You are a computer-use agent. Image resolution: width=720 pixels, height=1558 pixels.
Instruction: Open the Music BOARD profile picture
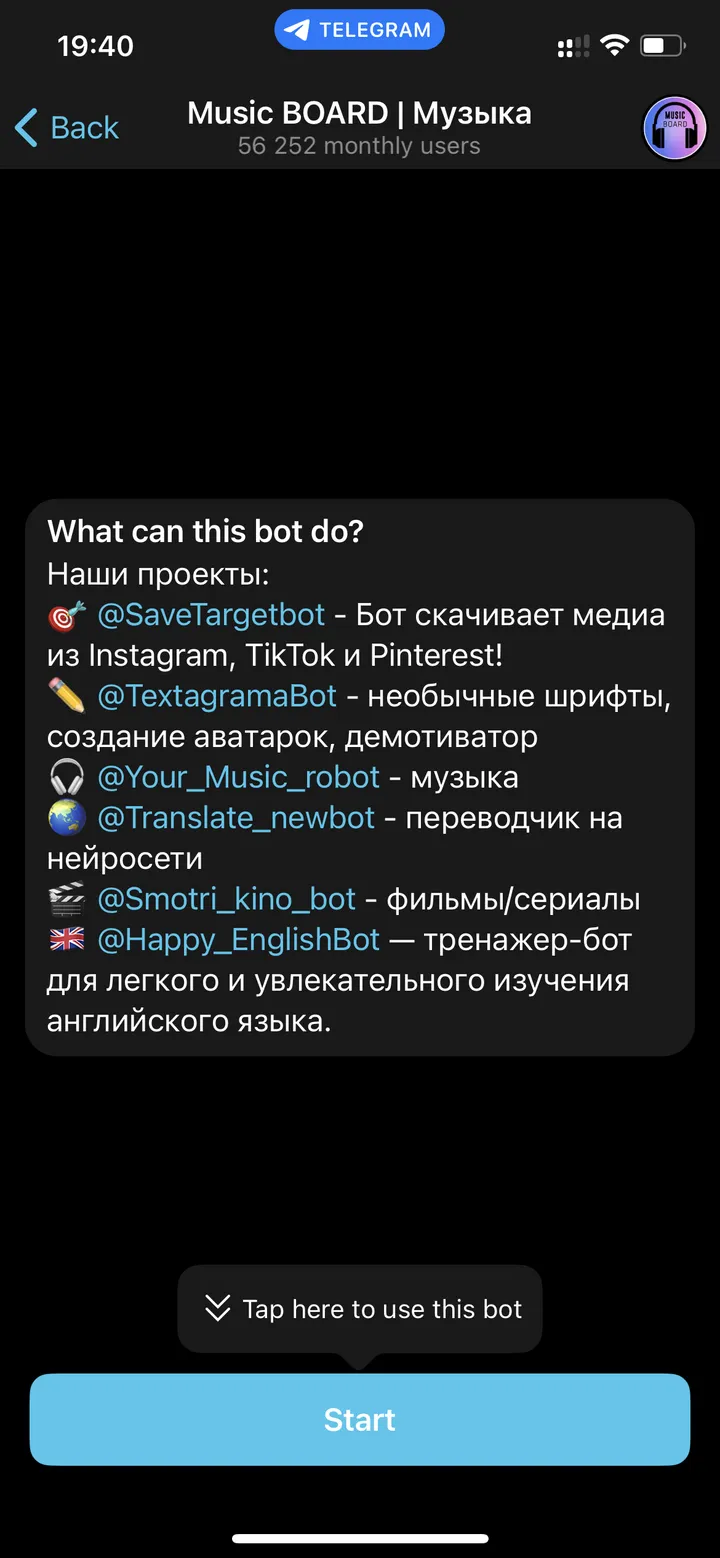pos(674,128)
